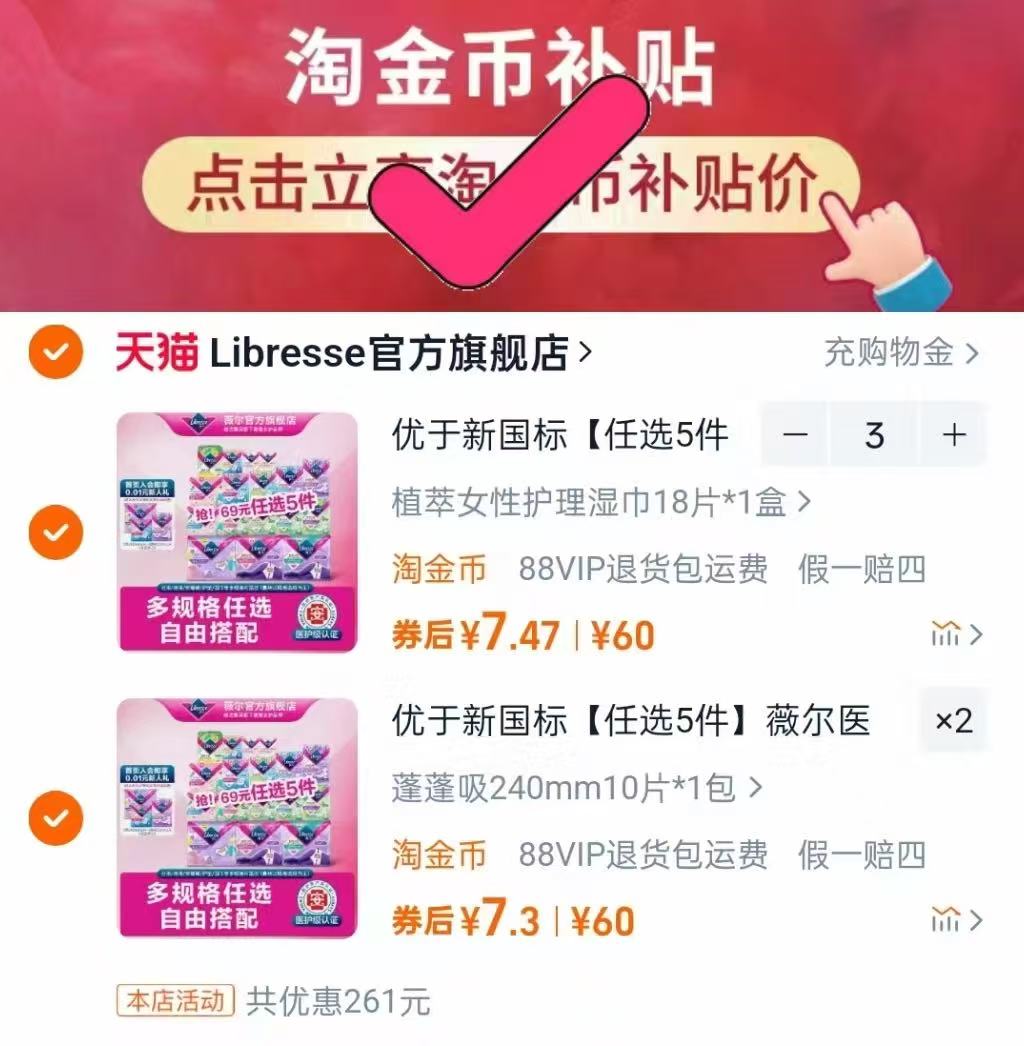Deselect the Libresse store checkbox

(56, 351)
